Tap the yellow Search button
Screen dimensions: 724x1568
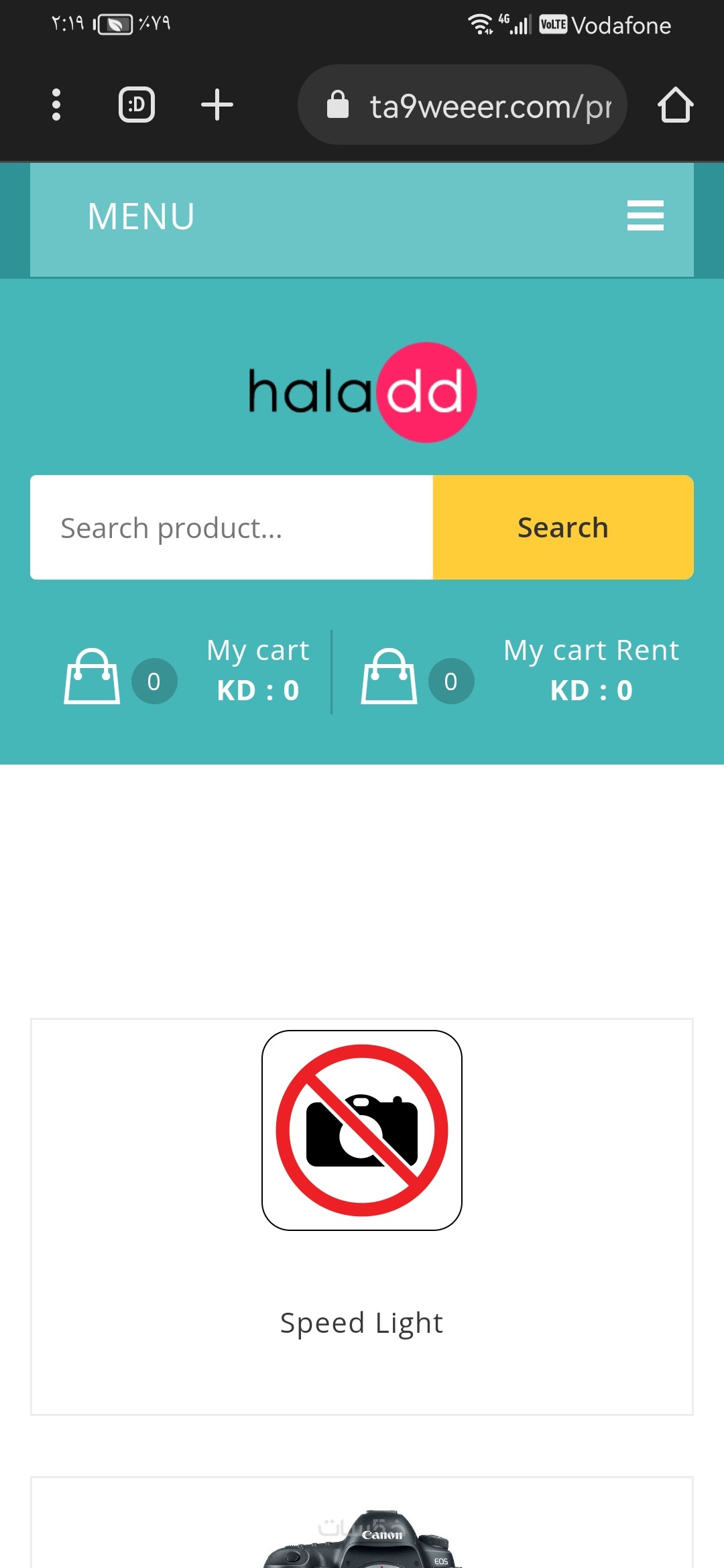point(563,527)
